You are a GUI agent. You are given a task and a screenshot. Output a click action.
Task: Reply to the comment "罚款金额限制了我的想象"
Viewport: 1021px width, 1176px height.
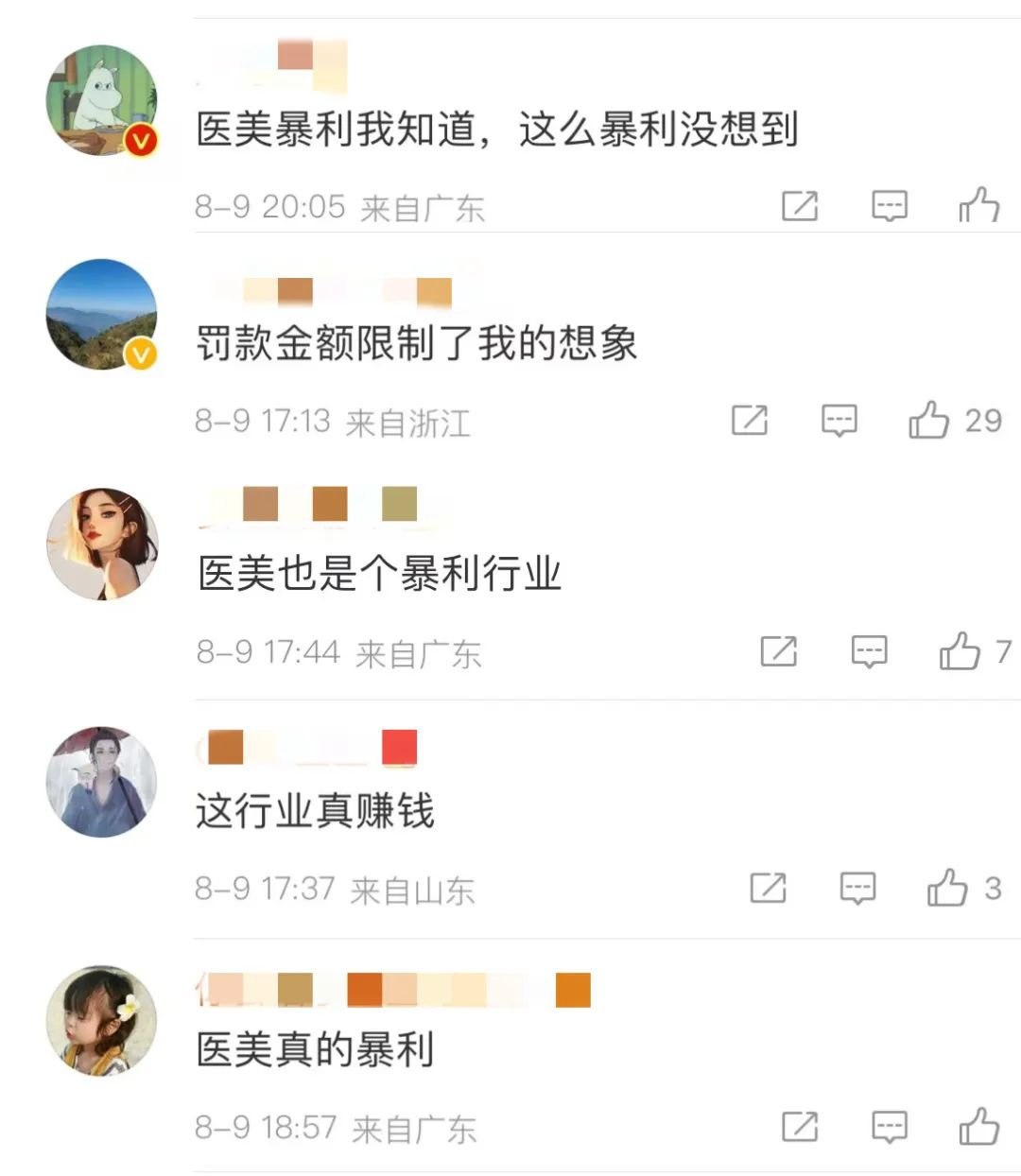pyautogui.click(x=839, y=420)
